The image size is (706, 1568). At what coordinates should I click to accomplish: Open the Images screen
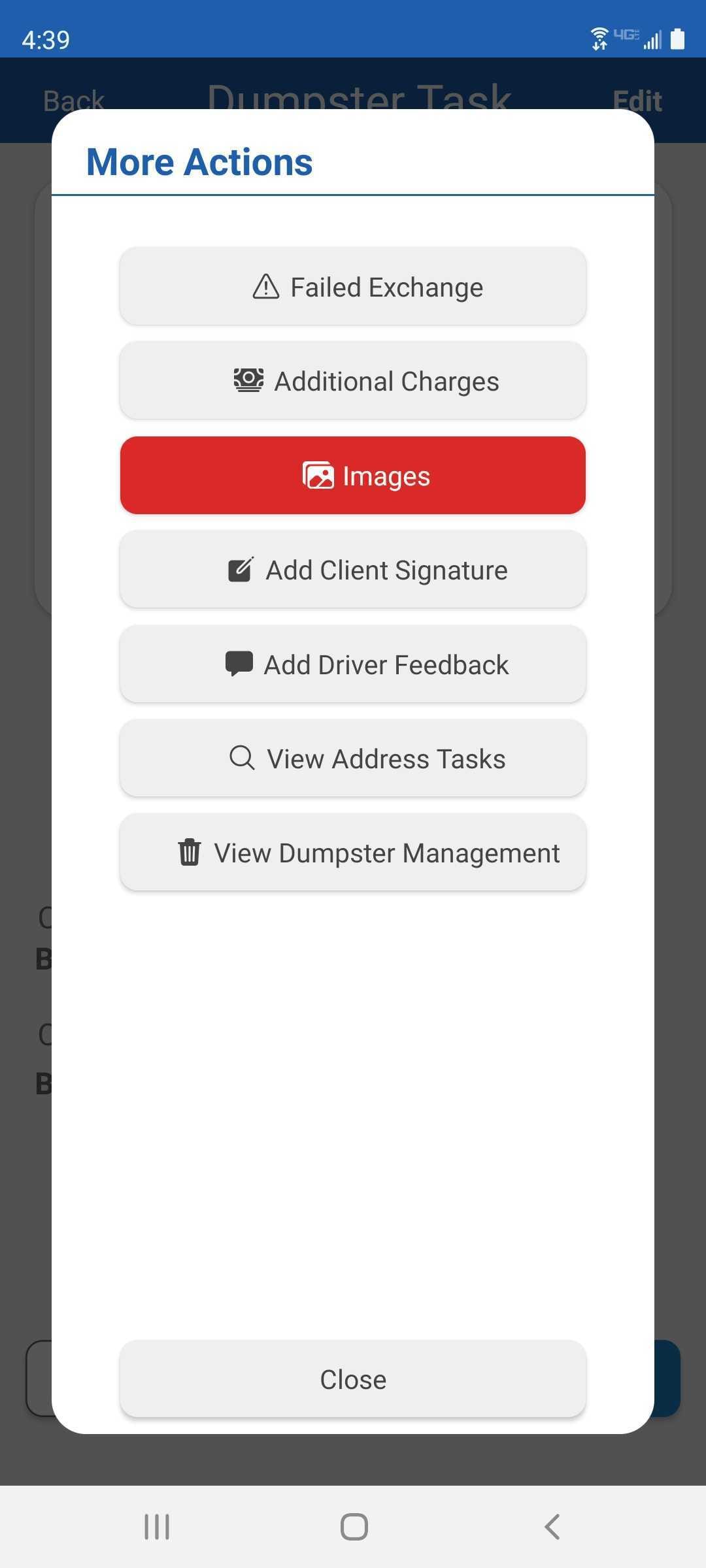point(353,476)
